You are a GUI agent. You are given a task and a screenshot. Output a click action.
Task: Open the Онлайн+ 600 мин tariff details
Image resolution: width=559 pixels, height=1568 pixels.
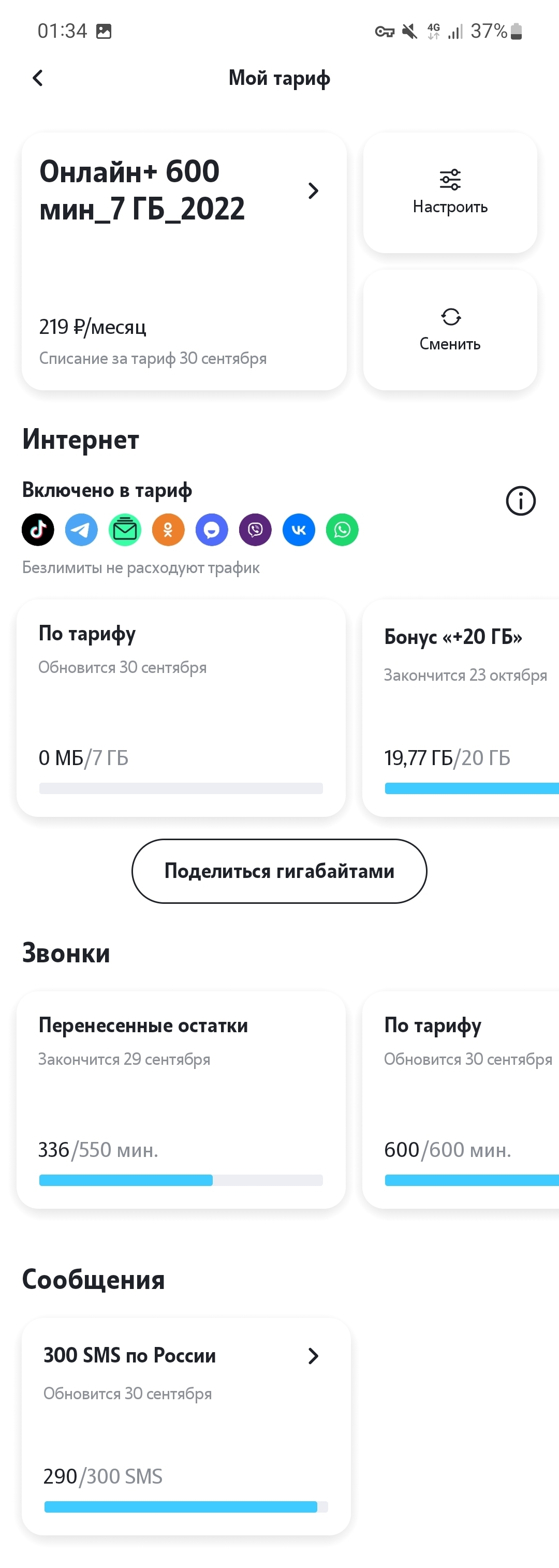point(184,260)
